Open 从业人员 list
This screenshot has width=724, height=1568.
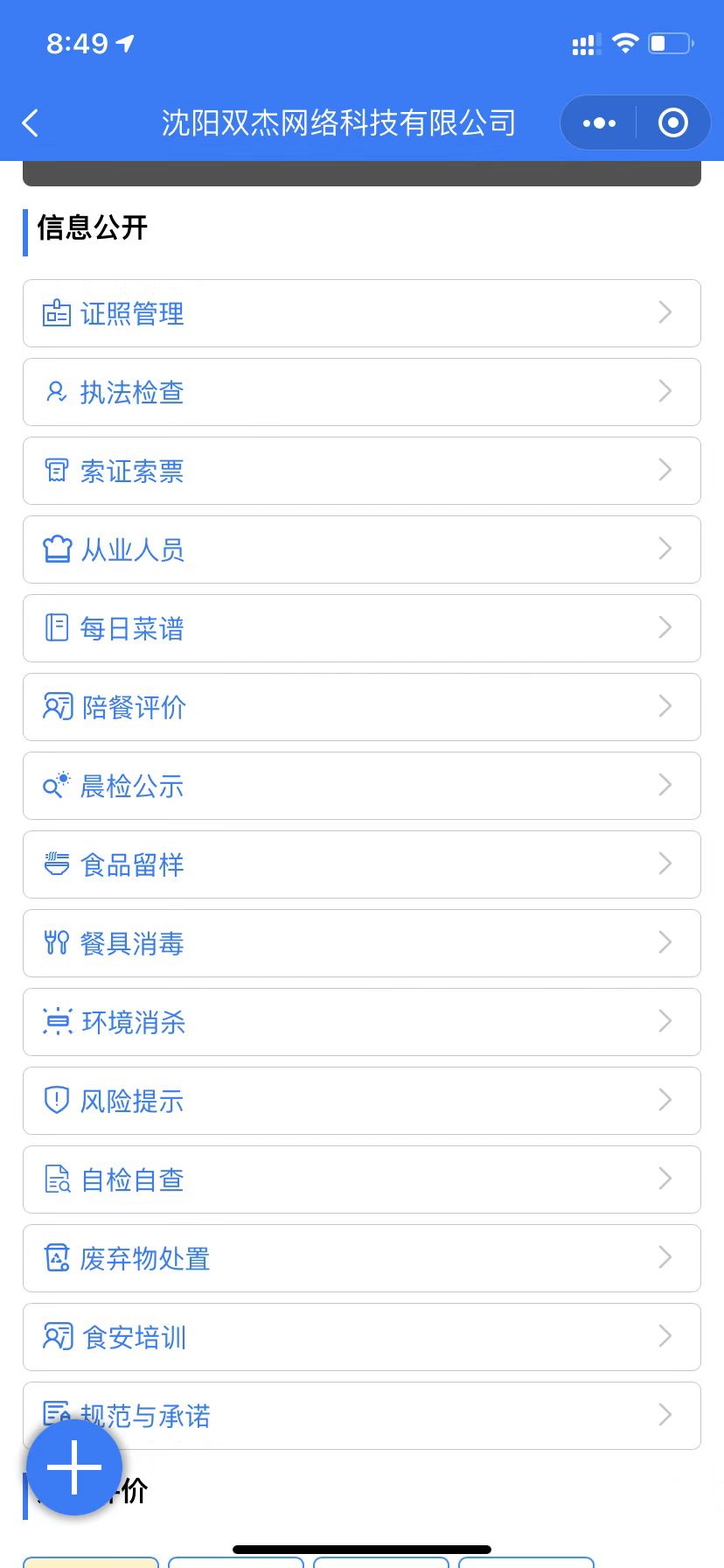pos(362,549)
